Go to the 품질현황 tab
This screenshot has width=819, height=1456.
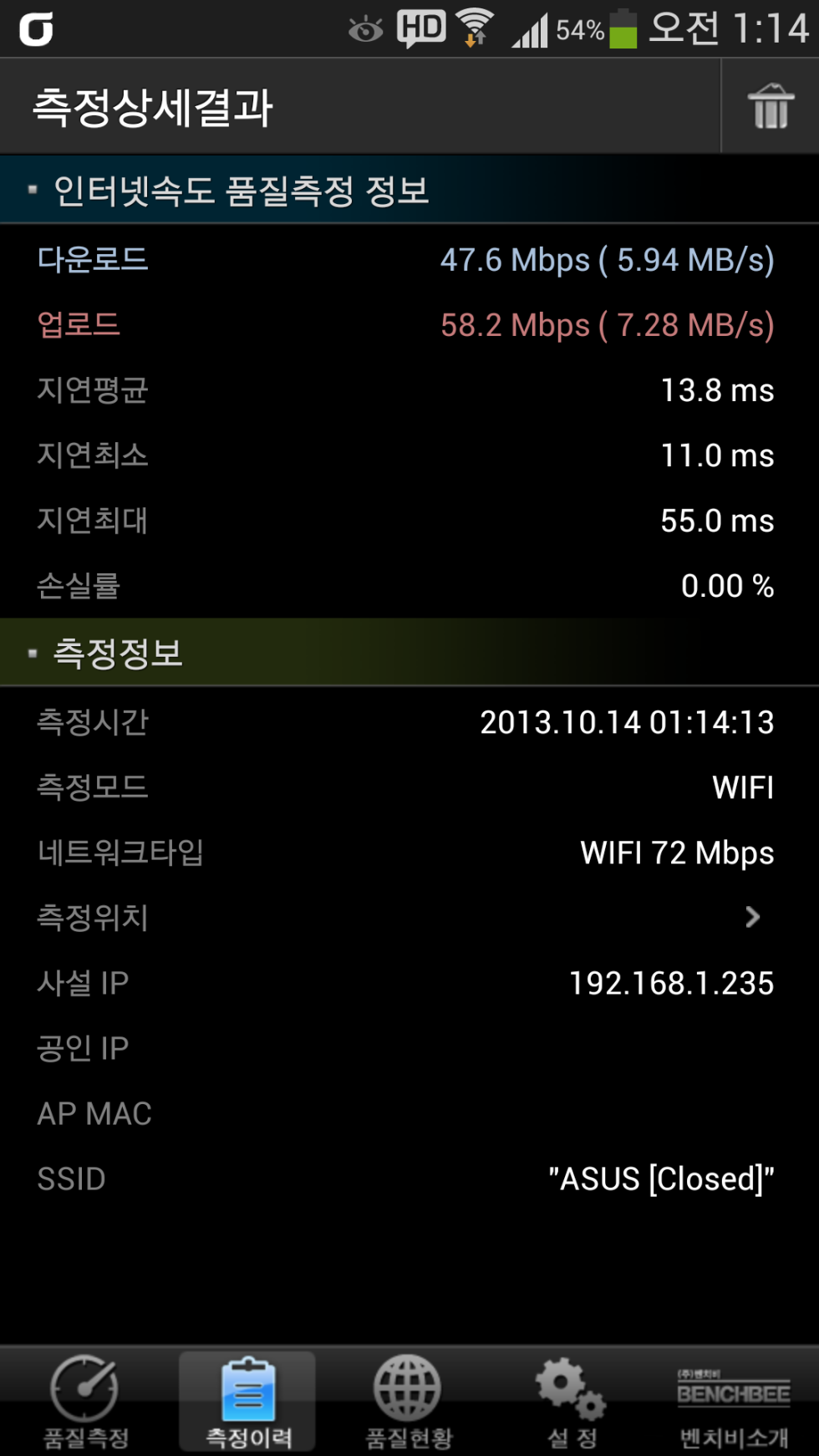(409, 1402)
